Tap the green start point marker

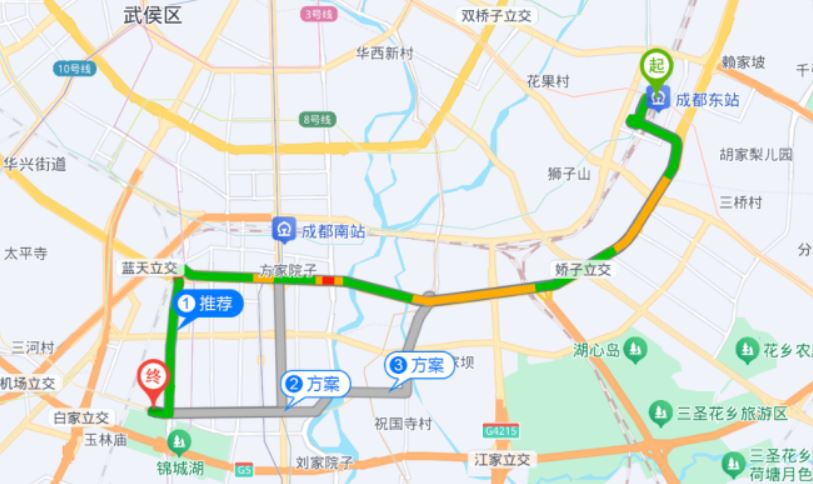click(656, 67)
